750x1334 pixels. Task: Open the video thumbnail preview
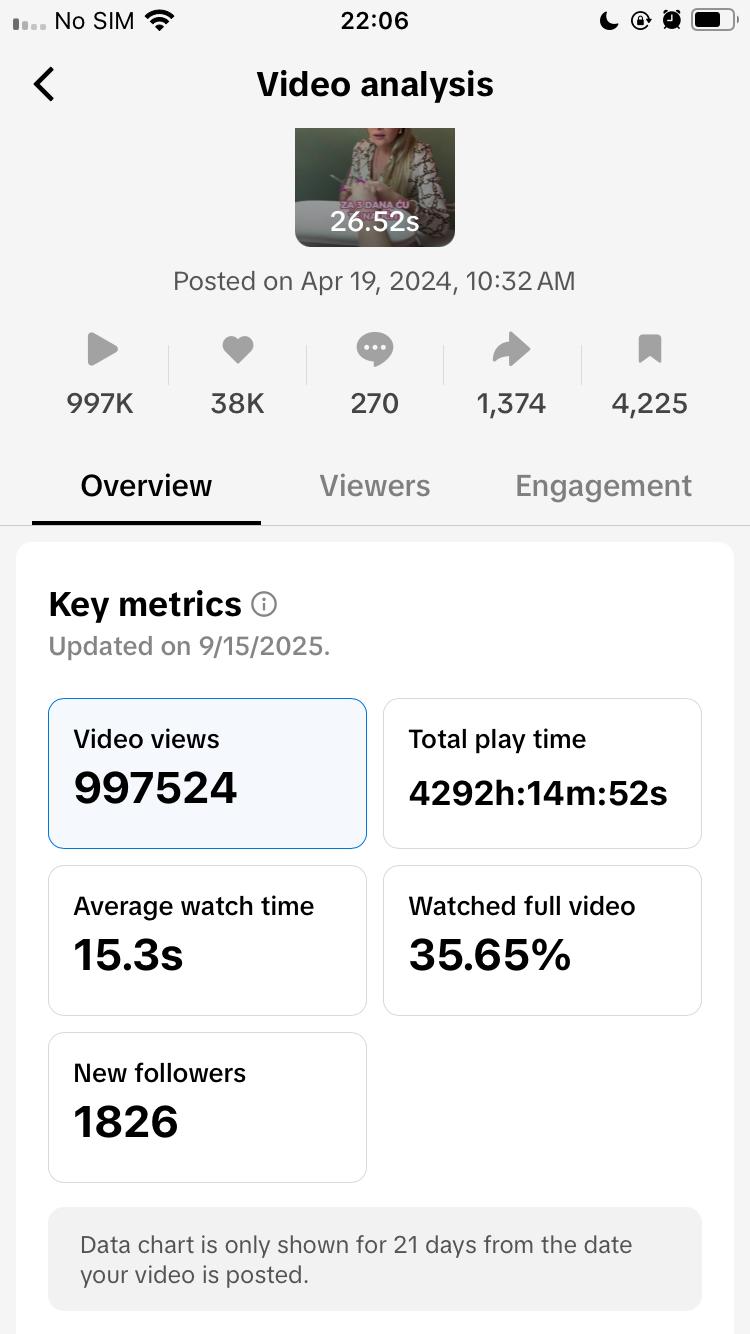375,187
